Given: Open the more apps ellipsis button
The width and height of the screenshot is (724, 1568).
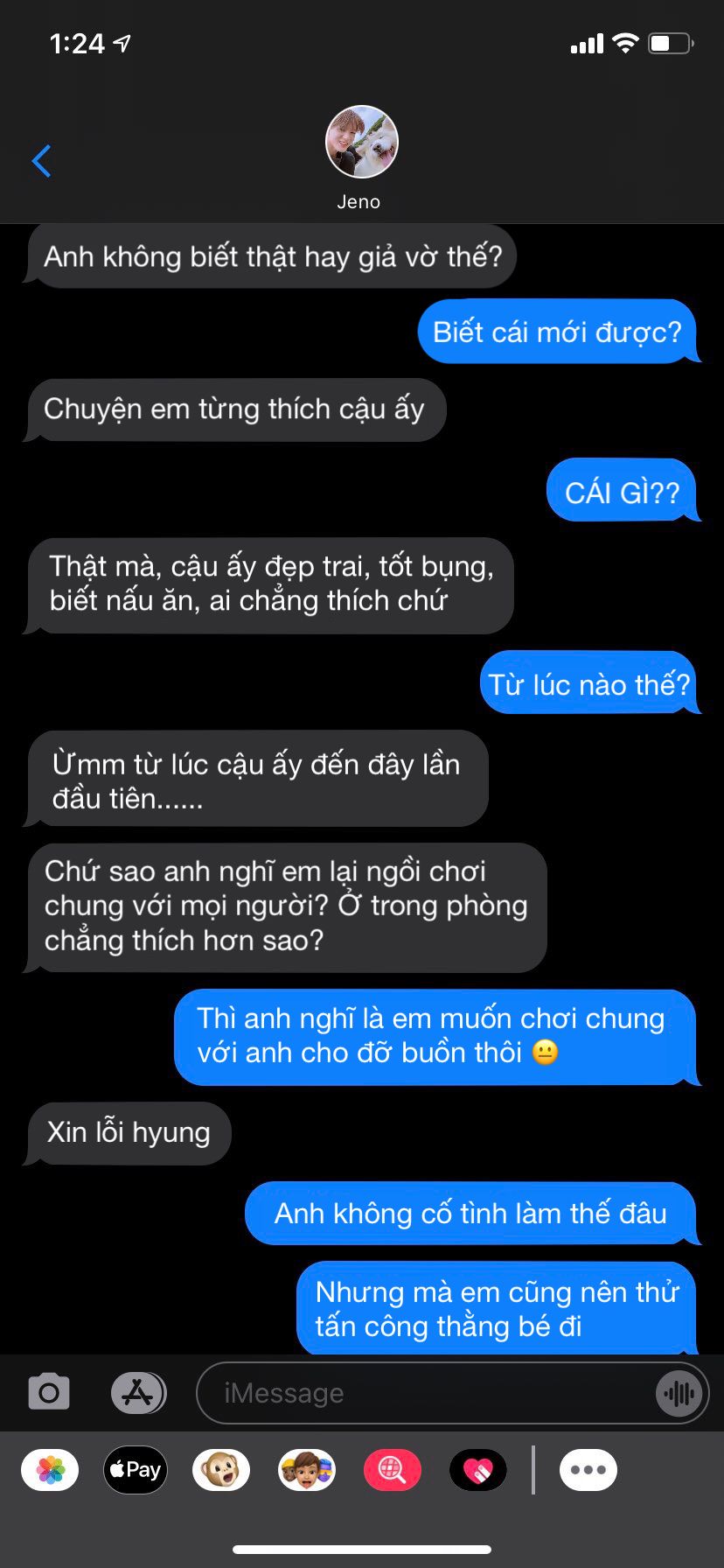Looking at the screenshot, I should 588,1470.
